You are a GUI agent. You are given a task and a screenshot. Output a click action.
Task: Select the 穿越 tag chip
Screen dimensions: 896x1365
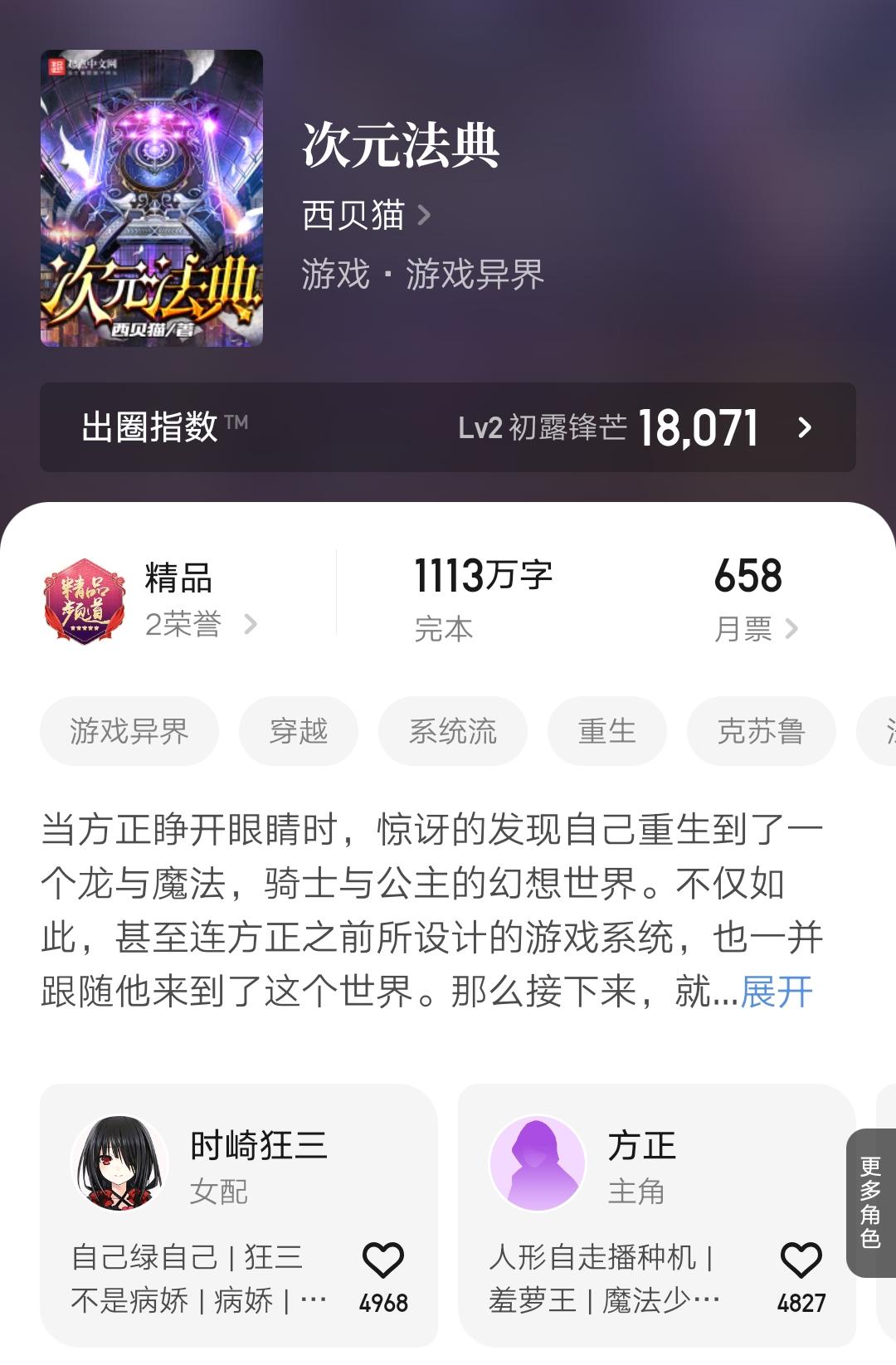click(299, 731)
